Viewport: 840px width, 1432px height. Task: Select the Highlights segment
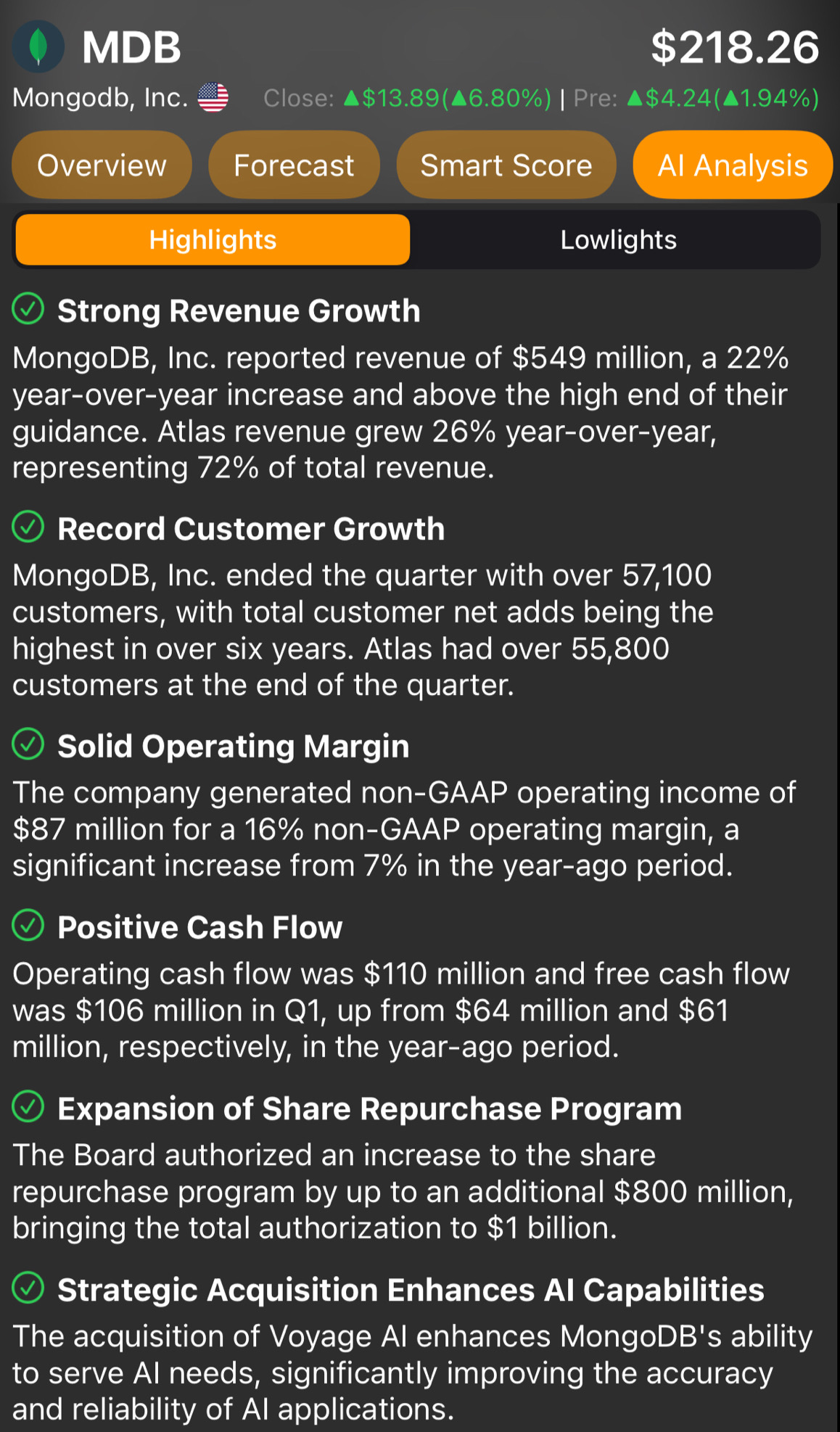tap(213, 240)
